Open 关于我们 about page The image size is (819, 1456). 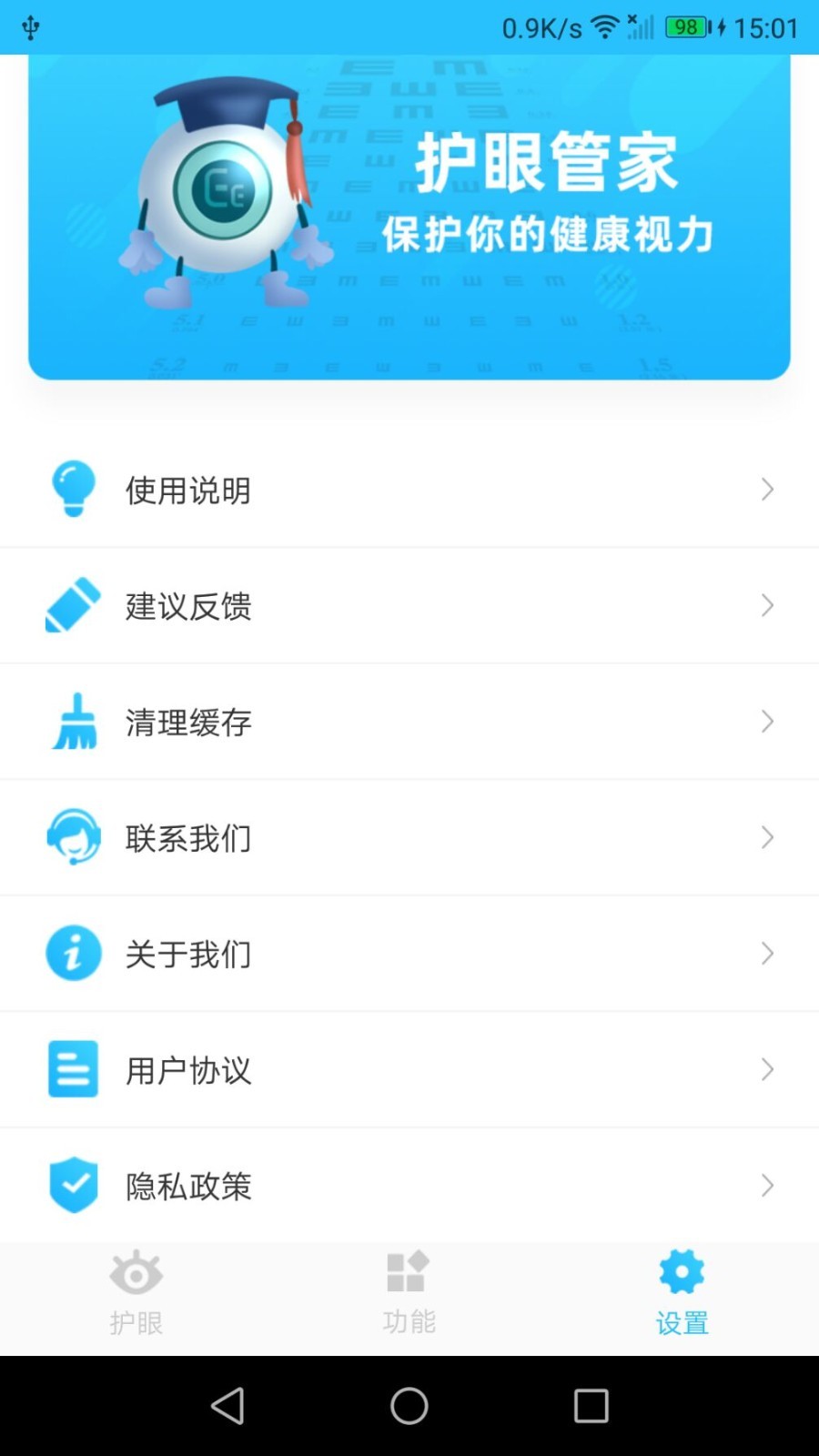(x=409, y=954)
